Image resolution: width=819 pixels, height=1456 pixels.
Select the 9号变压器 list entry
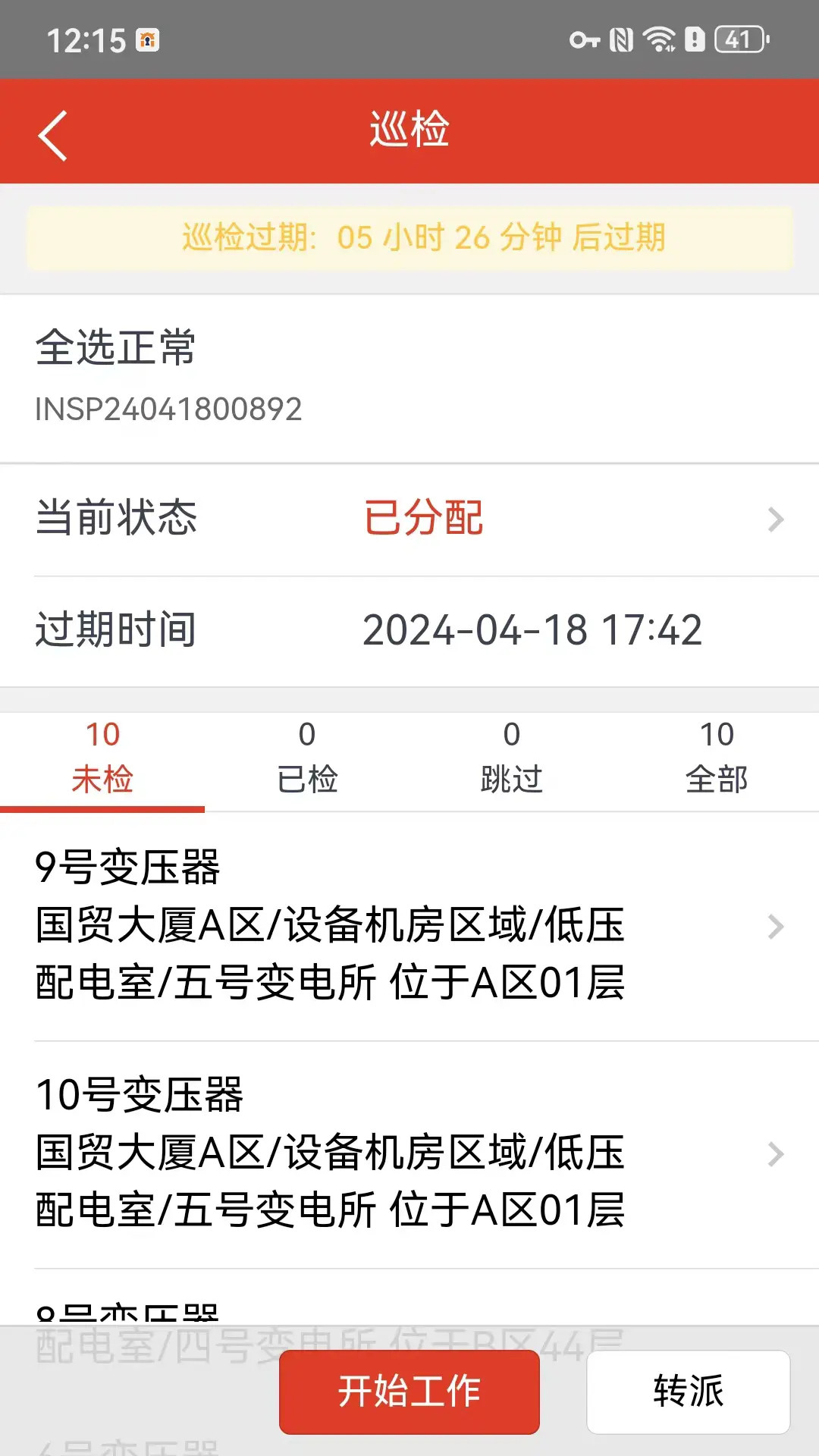(x=341, y=925)
